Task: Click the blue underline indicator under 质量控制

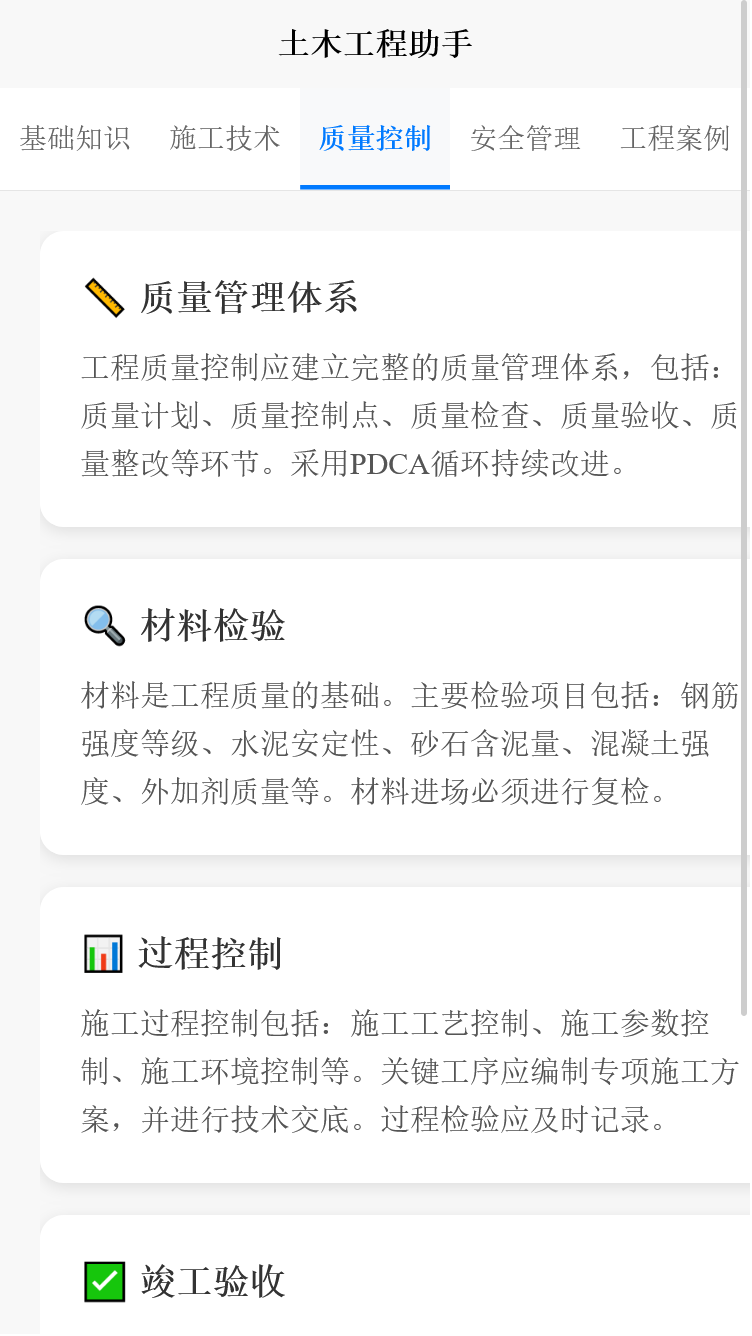Action: click(374, 184)
